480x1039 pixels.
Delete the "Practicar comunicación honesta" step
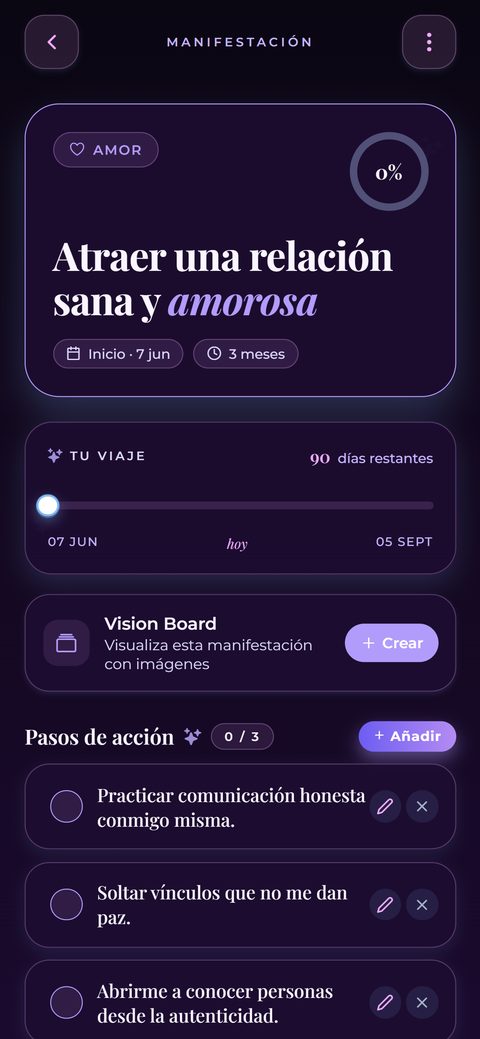click(x=422, y=806)
